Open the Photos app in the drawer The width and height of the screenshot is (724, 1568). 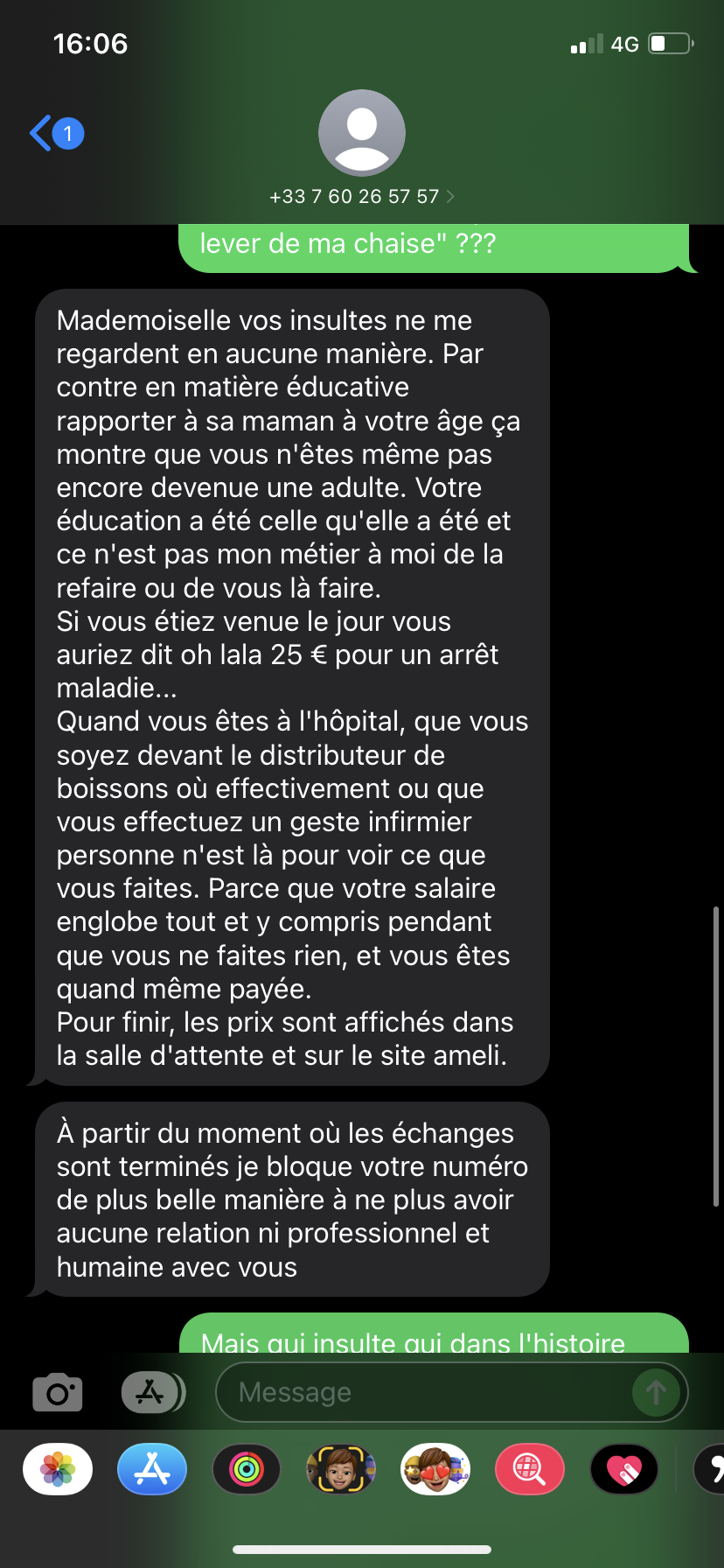(x=58, y=1469)
